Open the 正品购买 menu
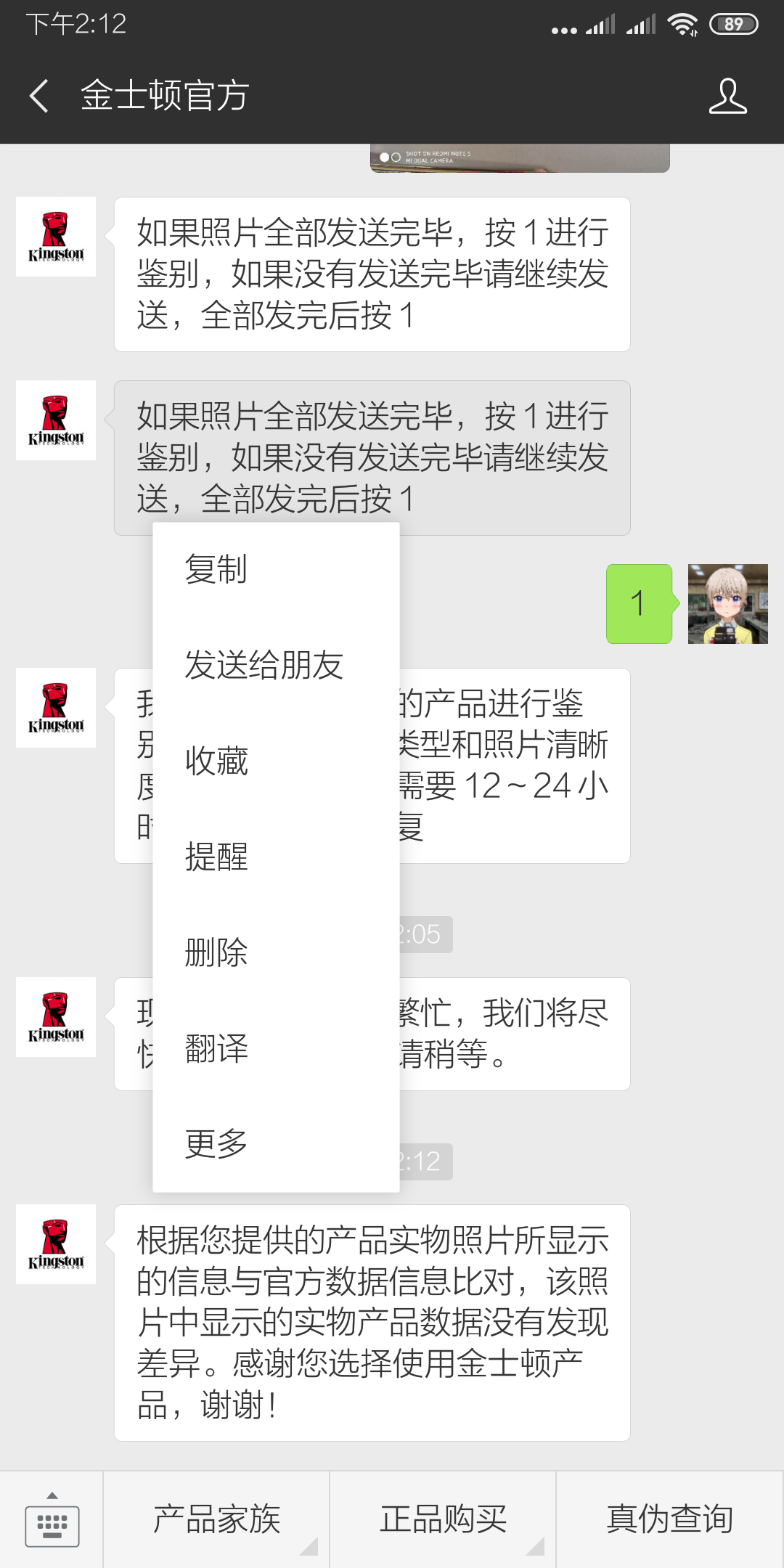The width and height of the screenshot is (784, 1568). (x=443, y=1520)
